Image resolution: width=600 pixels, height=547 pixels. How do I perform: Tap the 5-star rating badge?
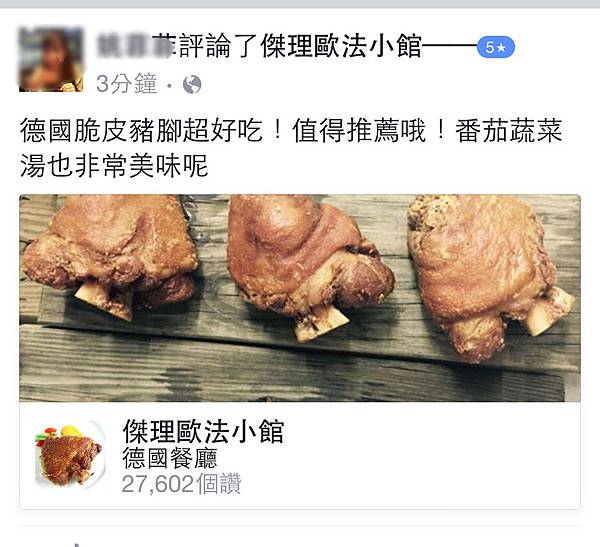(x=495, y=47)
